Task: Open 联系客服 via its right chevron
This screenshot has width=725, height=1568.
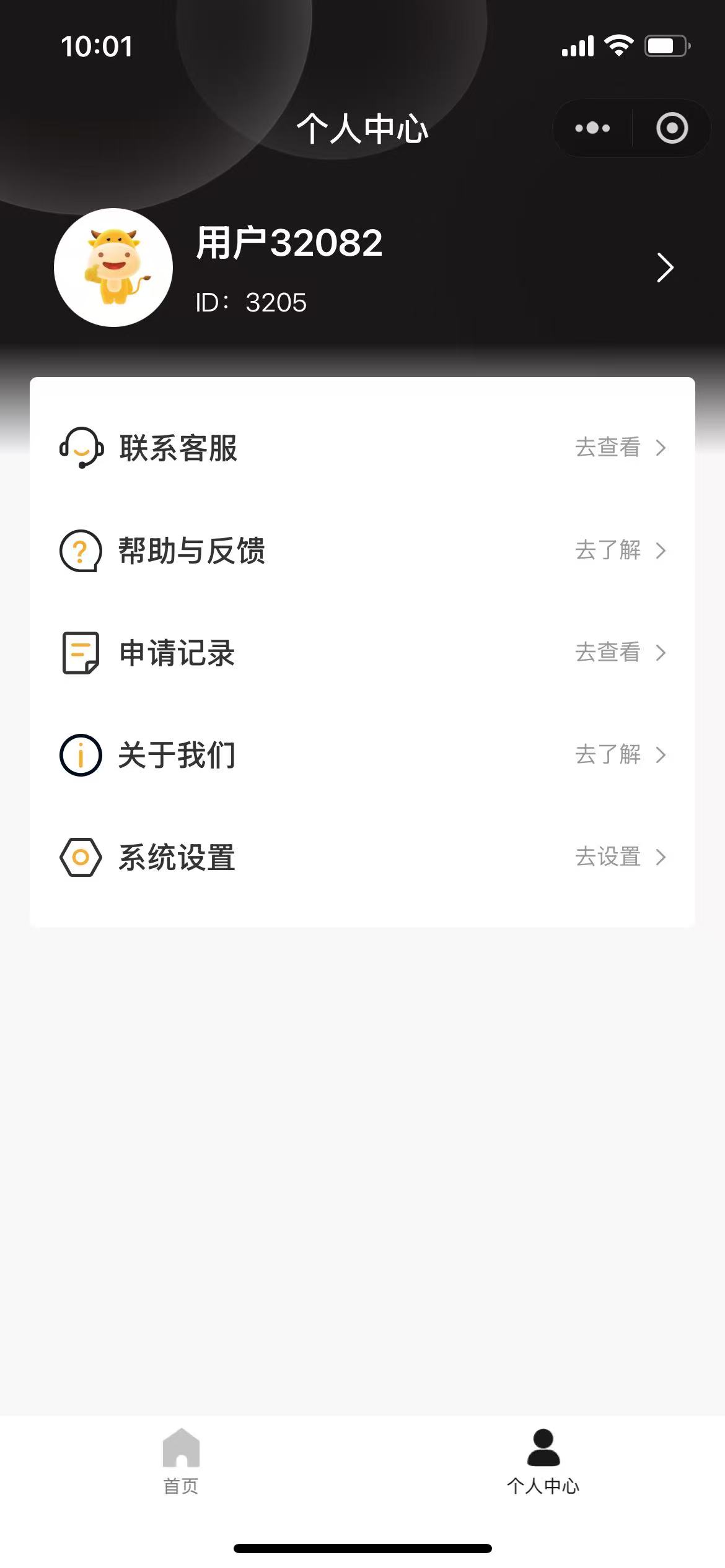Action: point(662,448)
